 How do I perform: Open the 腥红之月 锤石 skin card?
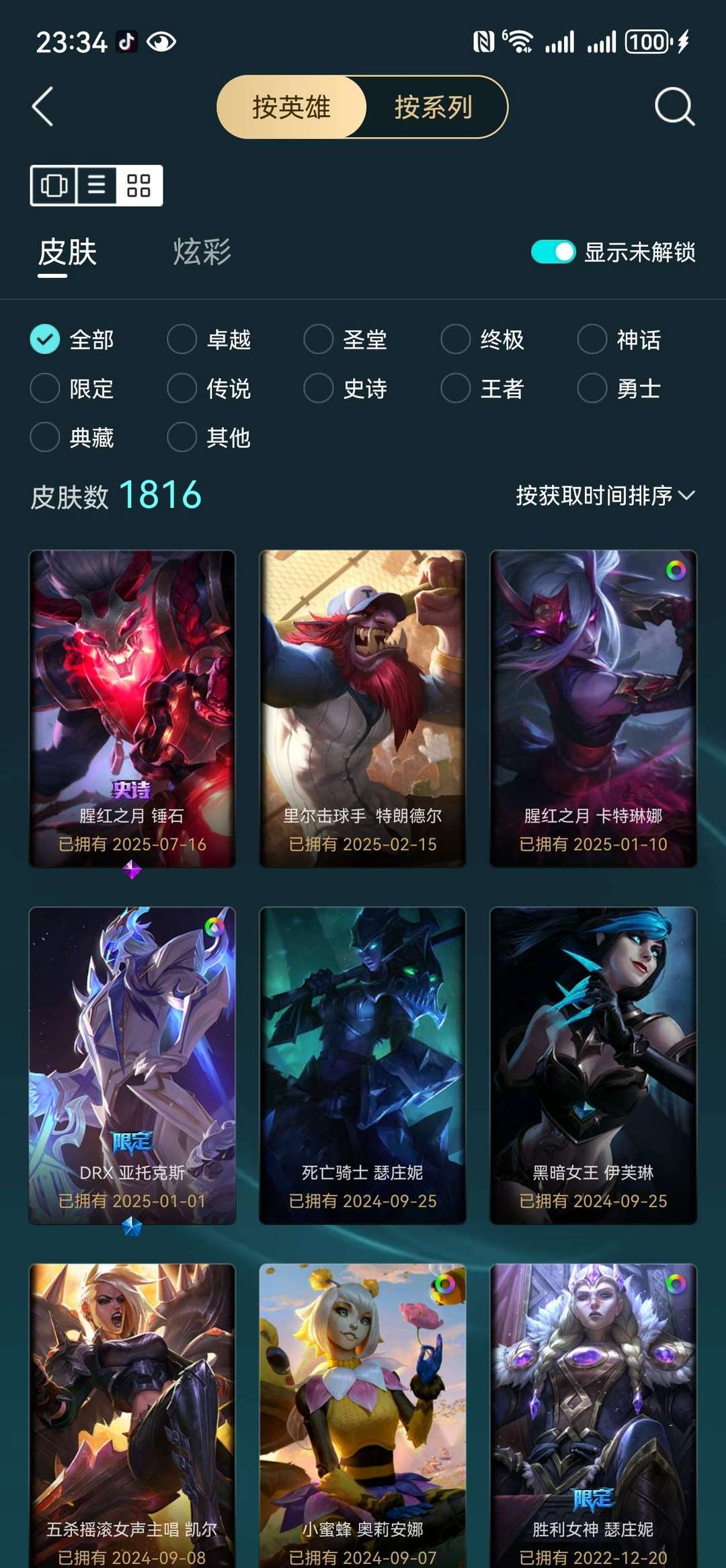click(132, 708)
